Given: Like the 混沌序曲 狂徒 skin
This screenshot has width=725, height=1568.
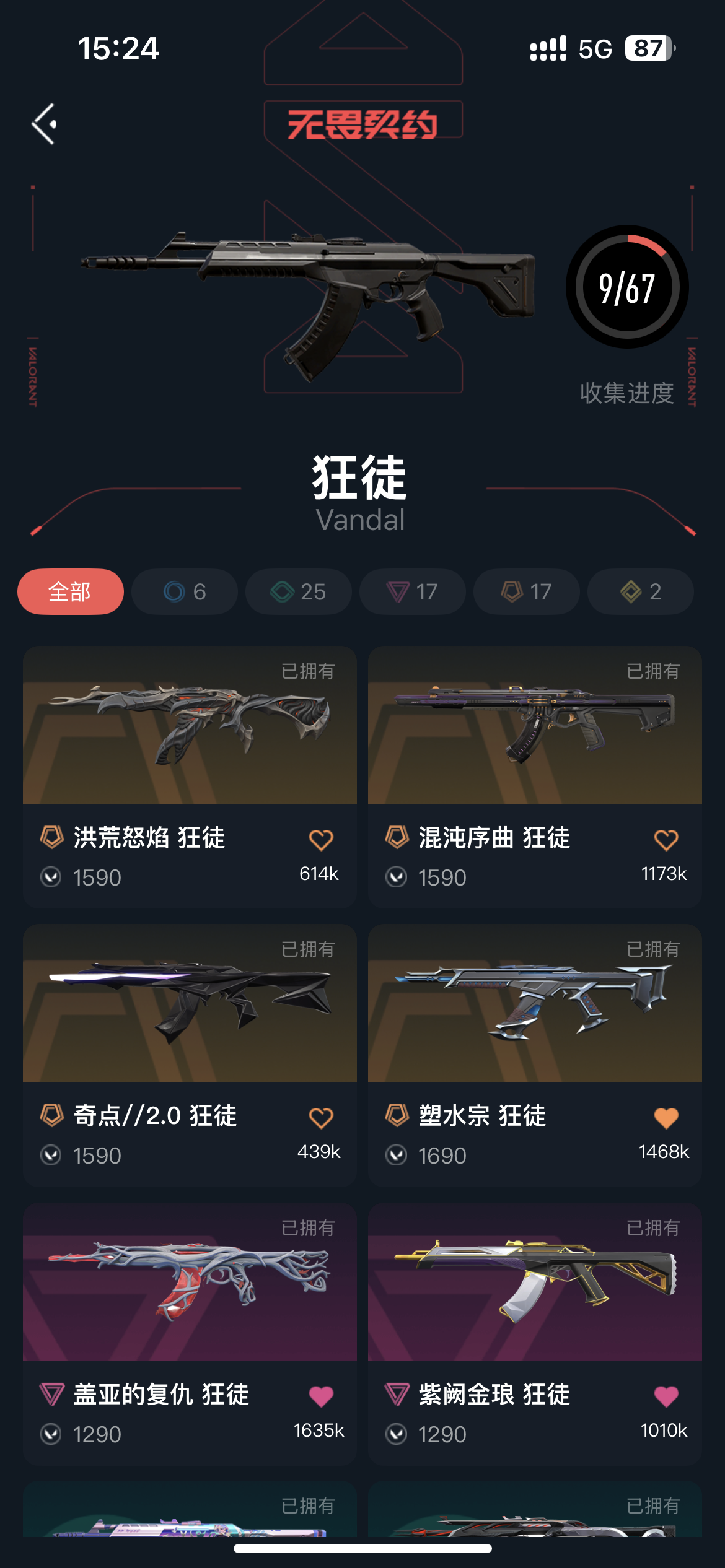Looking at the screenshot, I should tap(666, 840).
